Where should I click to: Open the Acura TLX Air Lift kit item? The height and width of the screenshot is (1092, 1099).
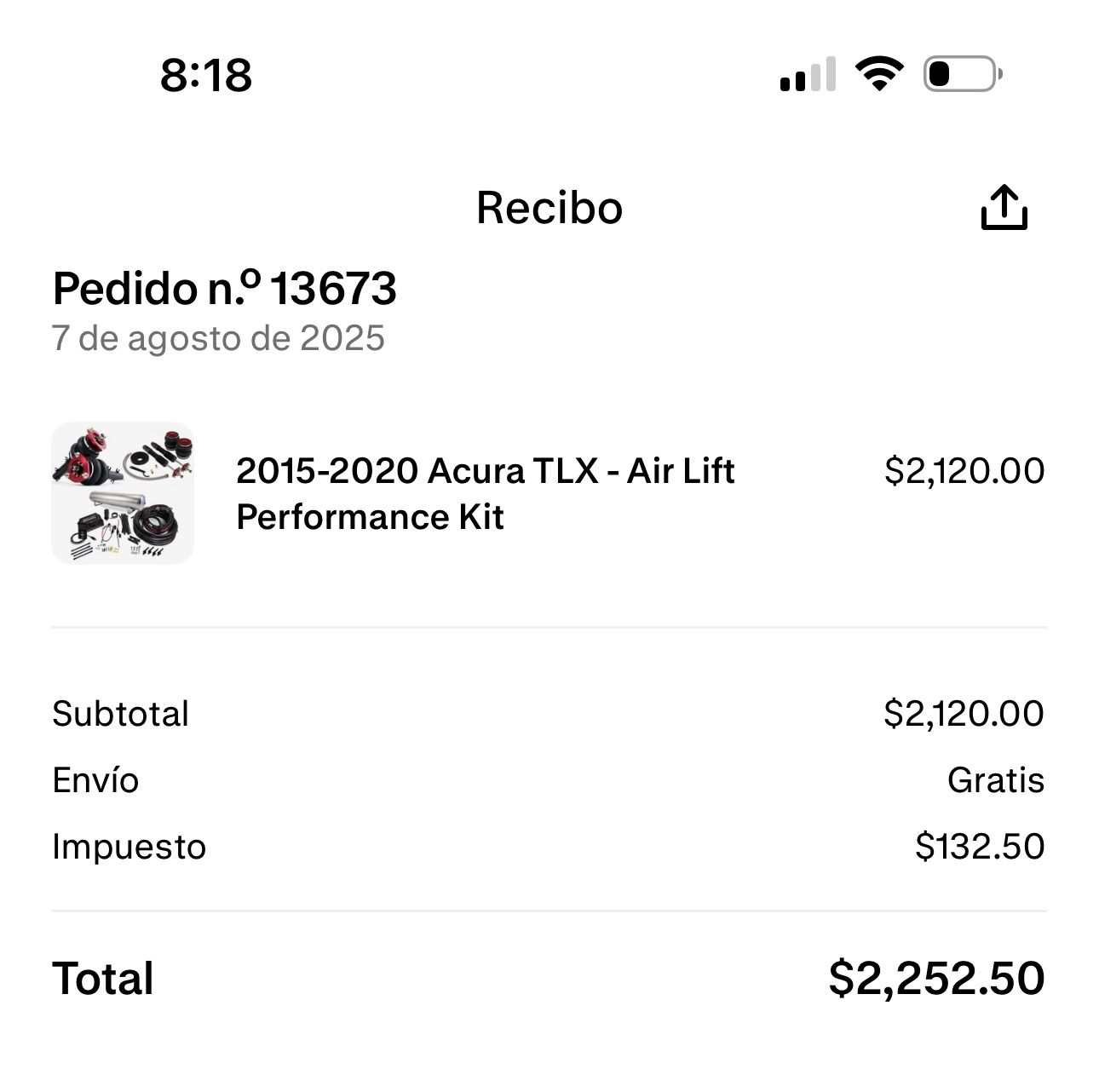(x=485, y=493)
